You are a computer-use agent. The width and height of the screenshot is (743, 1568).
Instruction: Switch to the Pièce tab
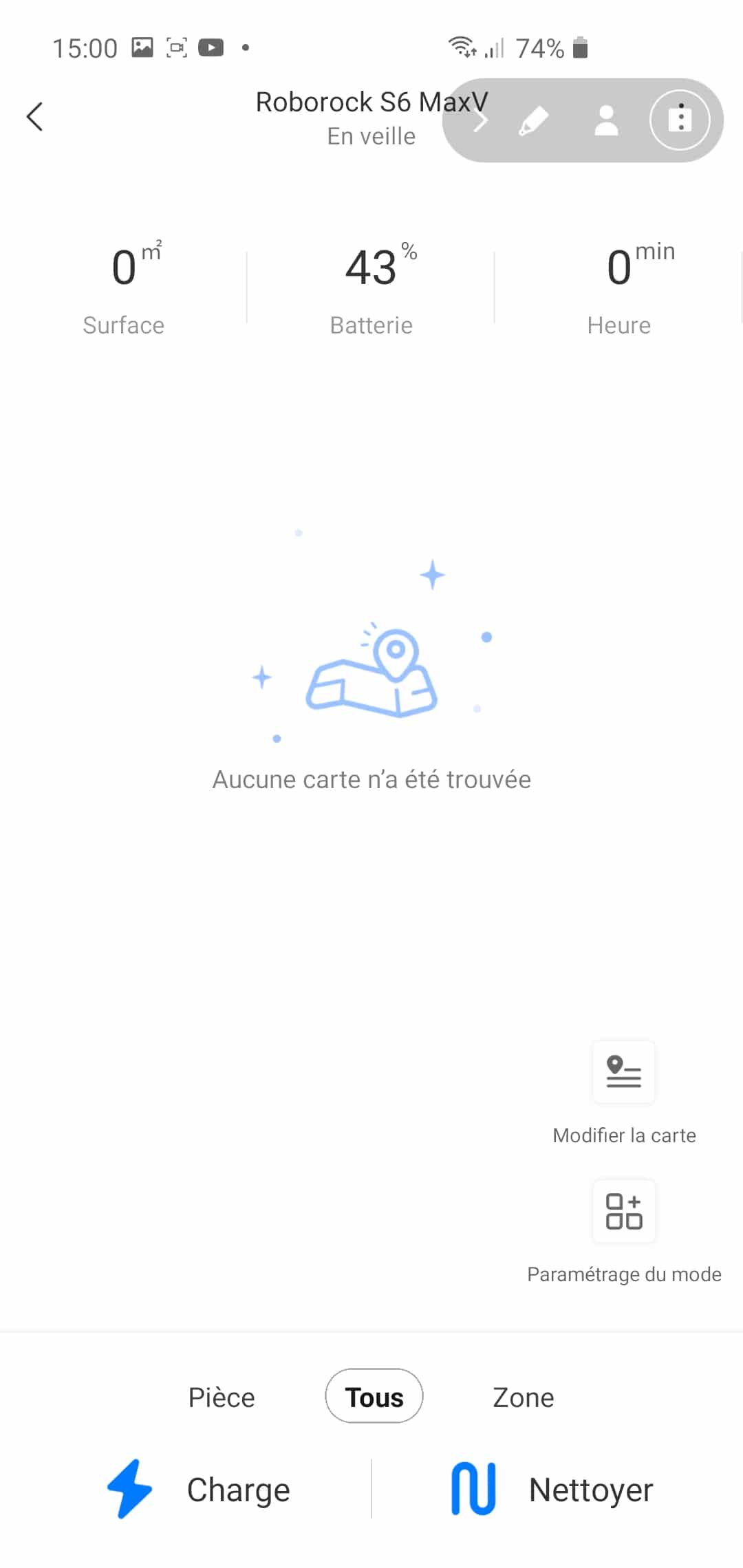(222, 1397)
